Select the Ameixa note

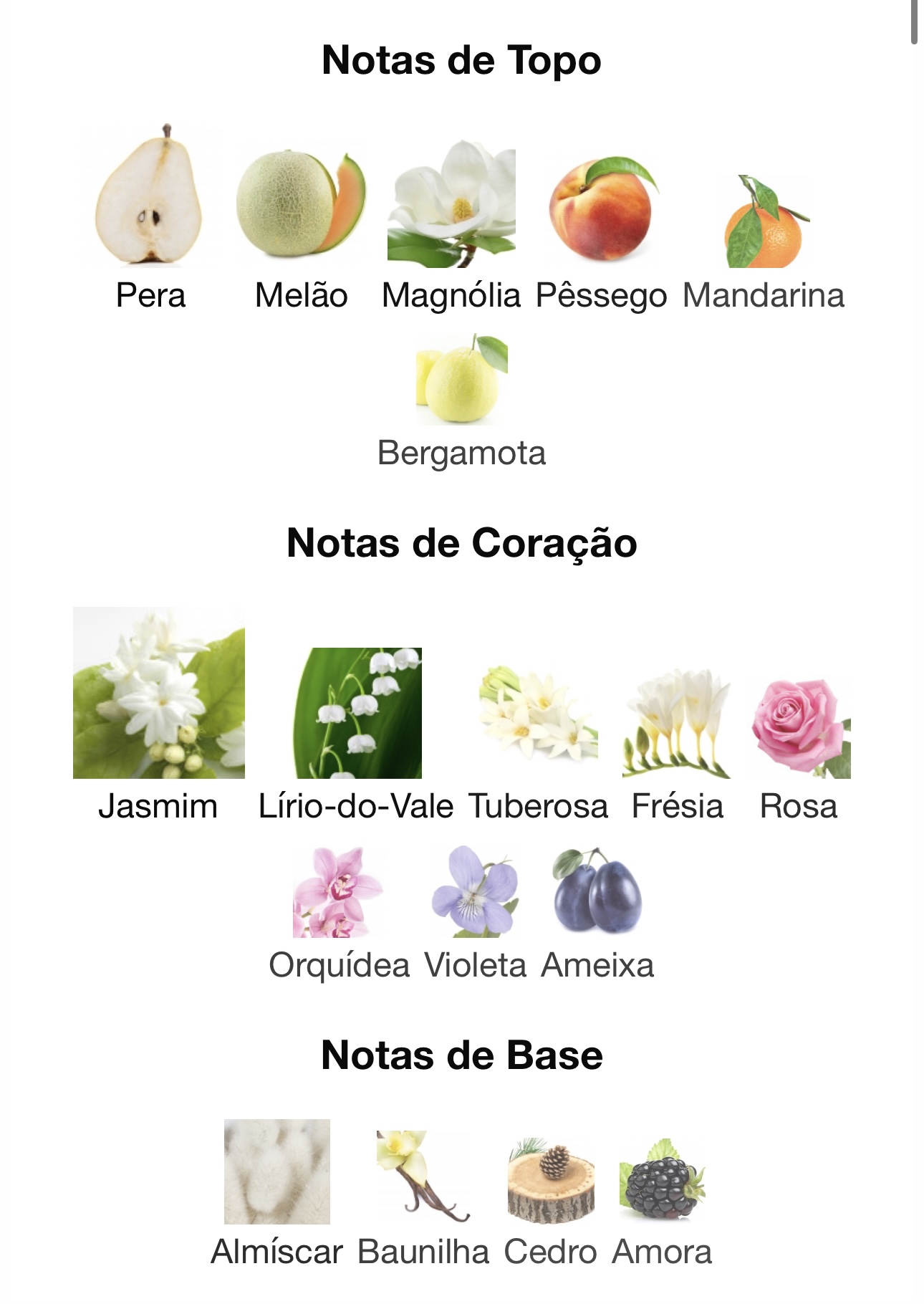[x=597, y=914]
